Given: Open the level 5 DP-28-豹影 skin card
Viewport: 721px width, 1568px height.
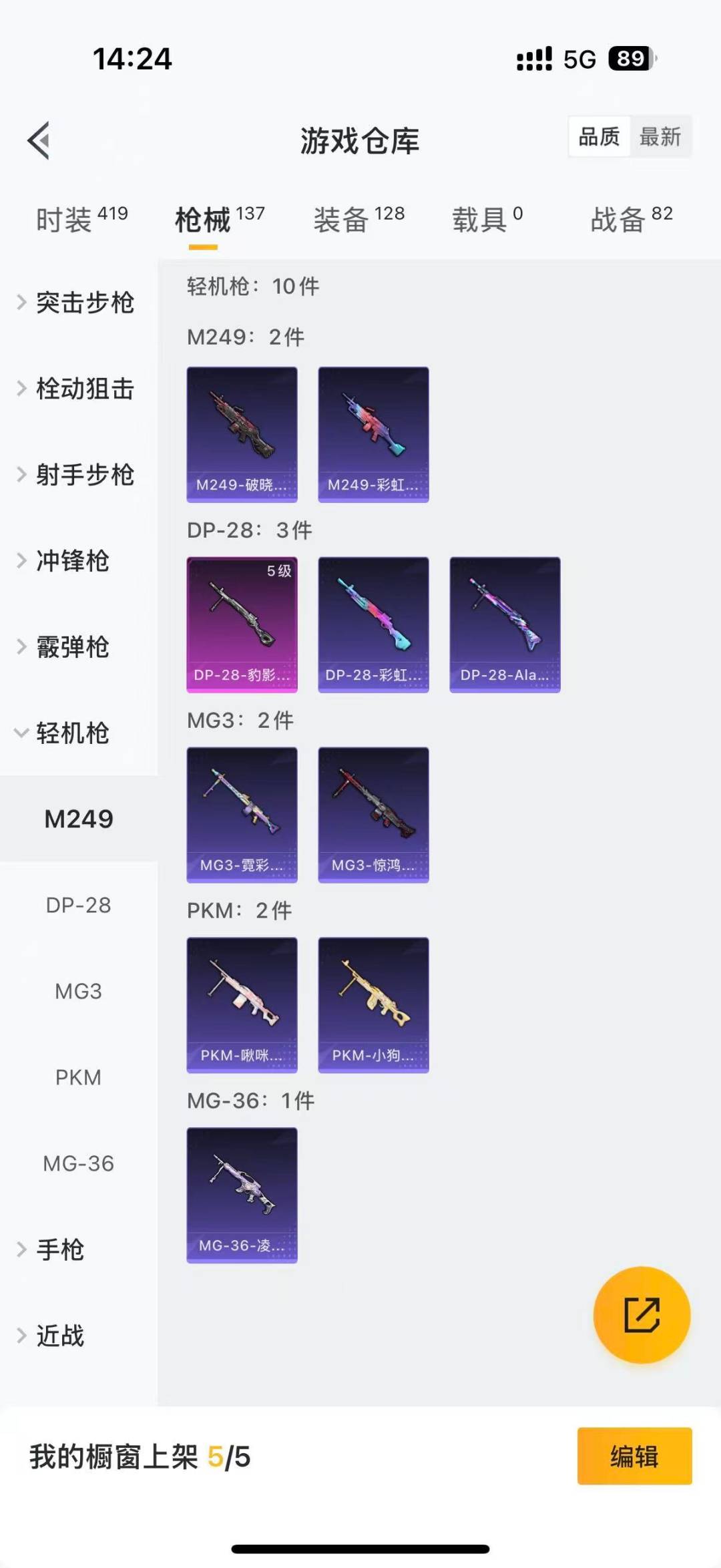Looking at the screenshot, I should pos(242,624).
